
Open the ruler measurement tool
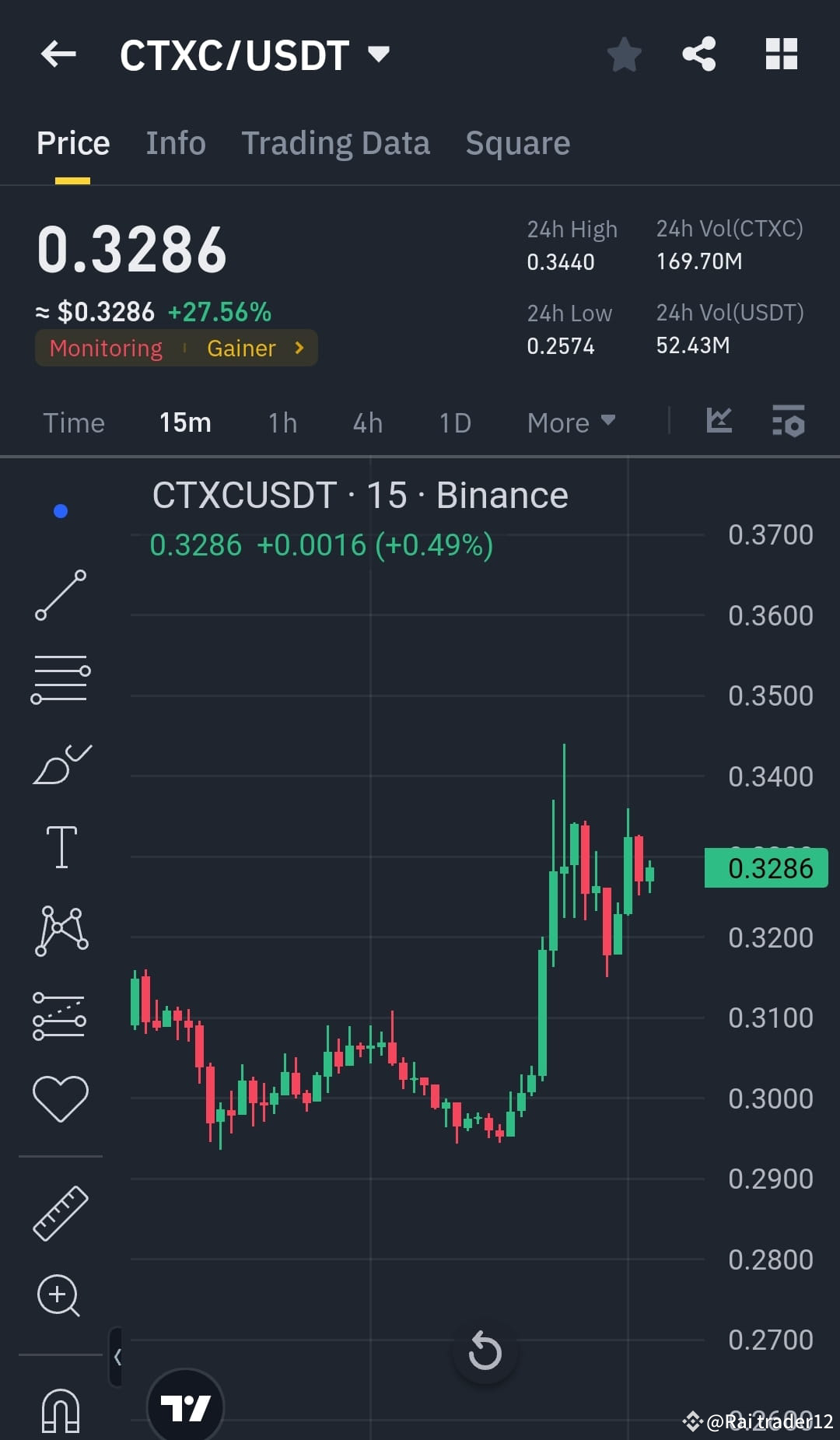pos(61,1211)
